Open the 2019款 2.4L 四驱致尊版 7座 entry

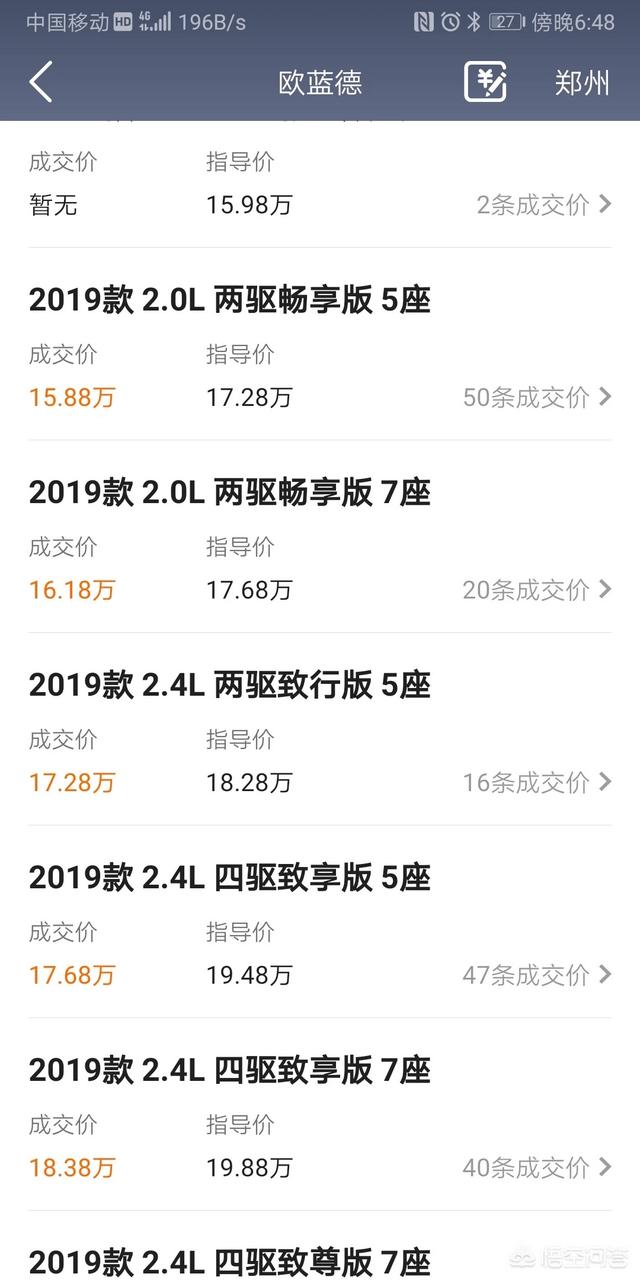point(230,1261)
